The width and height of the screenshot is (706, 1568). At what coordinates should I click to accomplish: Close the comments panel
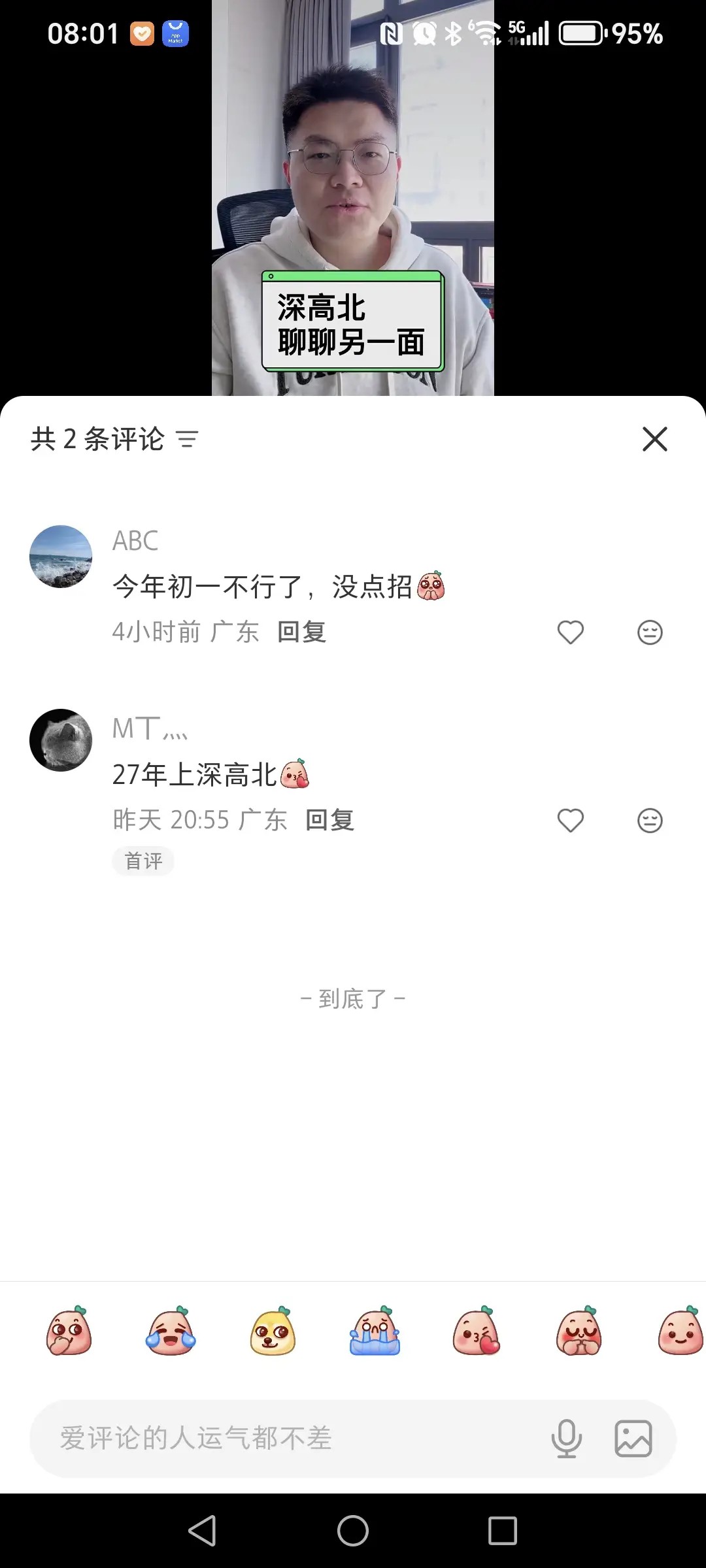[x=654, y=439]
